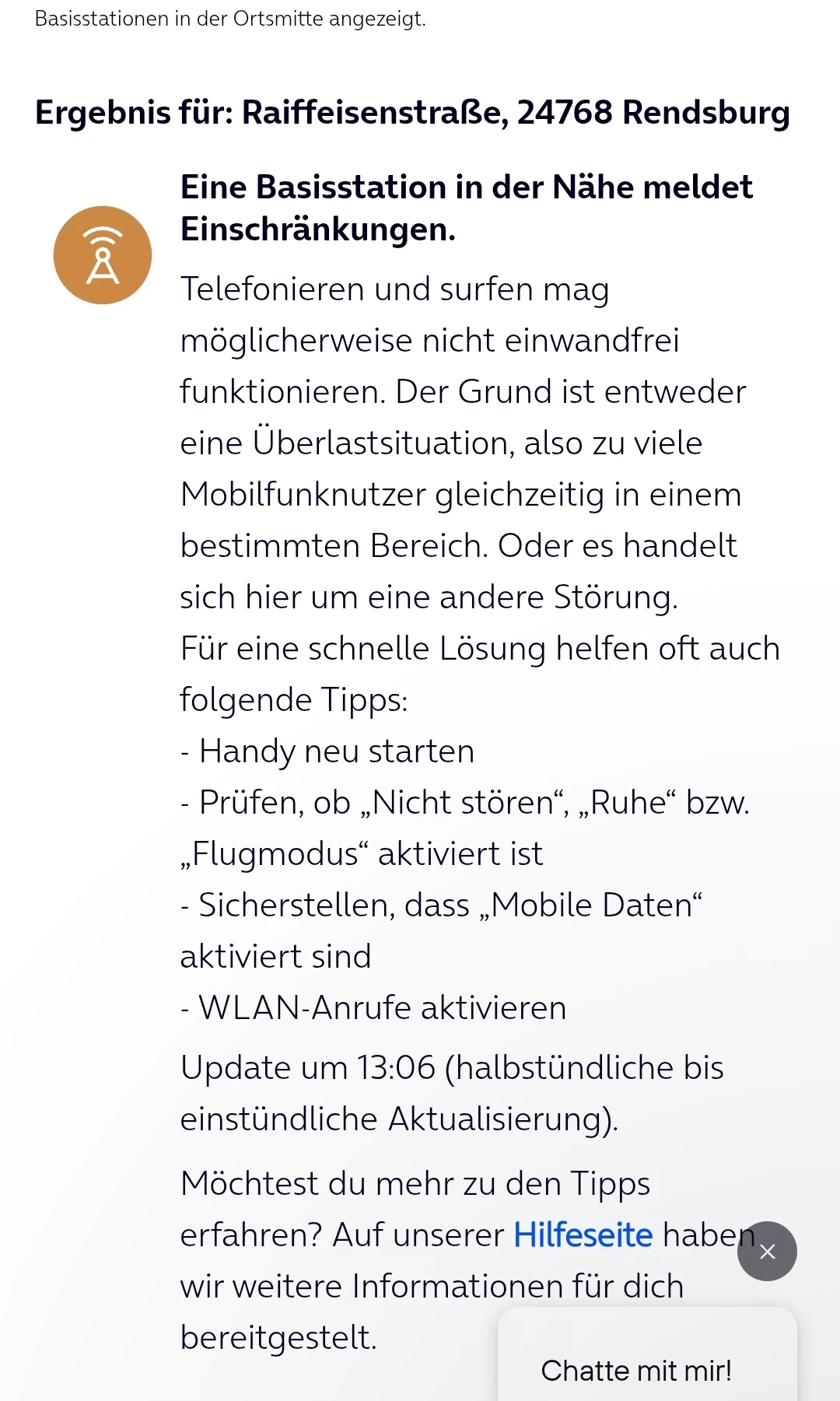The image size is (840, 1401).
Task: Open the Hilfeseite link
Action: click(583, 1235)
